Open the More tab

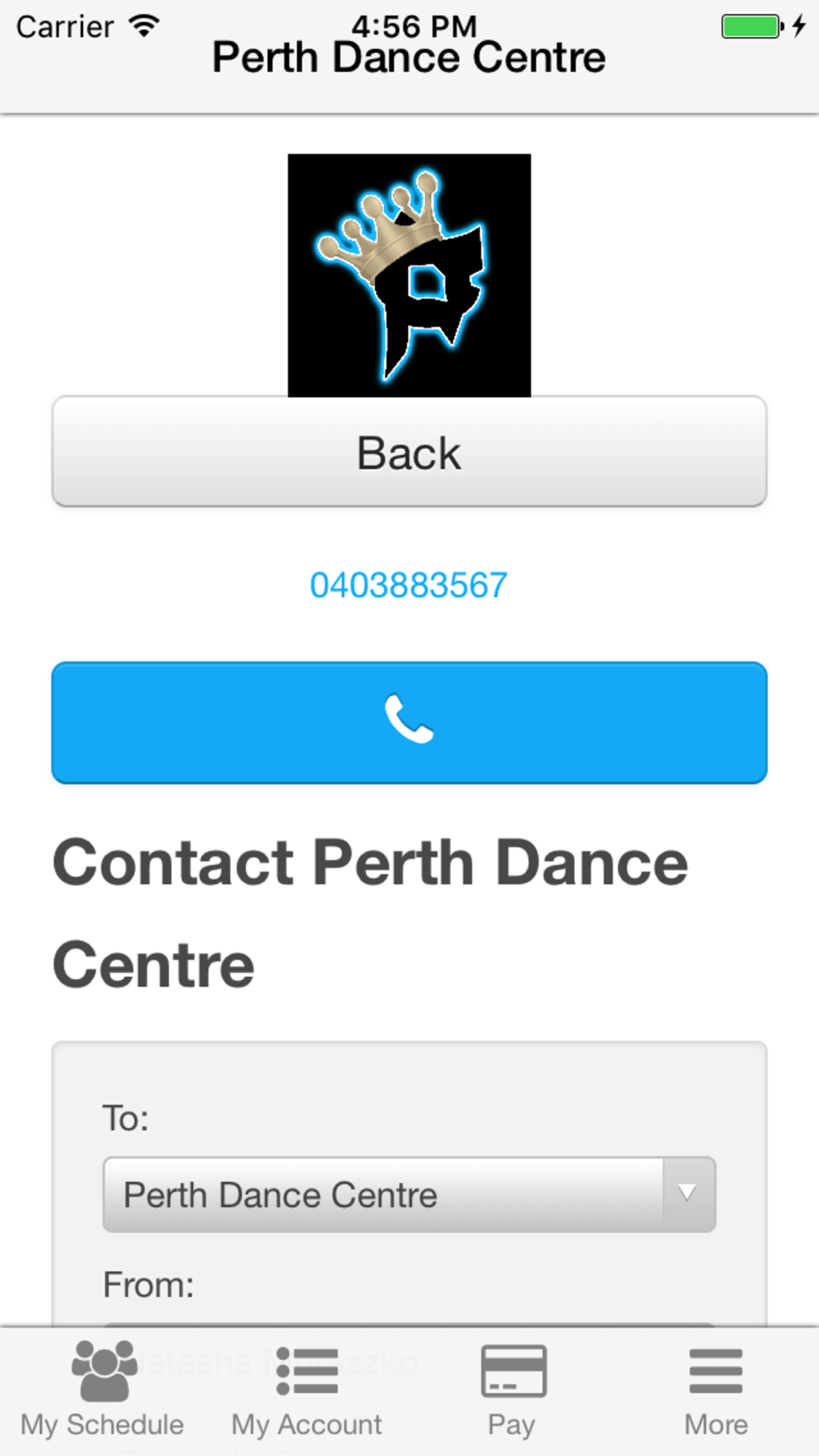coord(717,1390)
